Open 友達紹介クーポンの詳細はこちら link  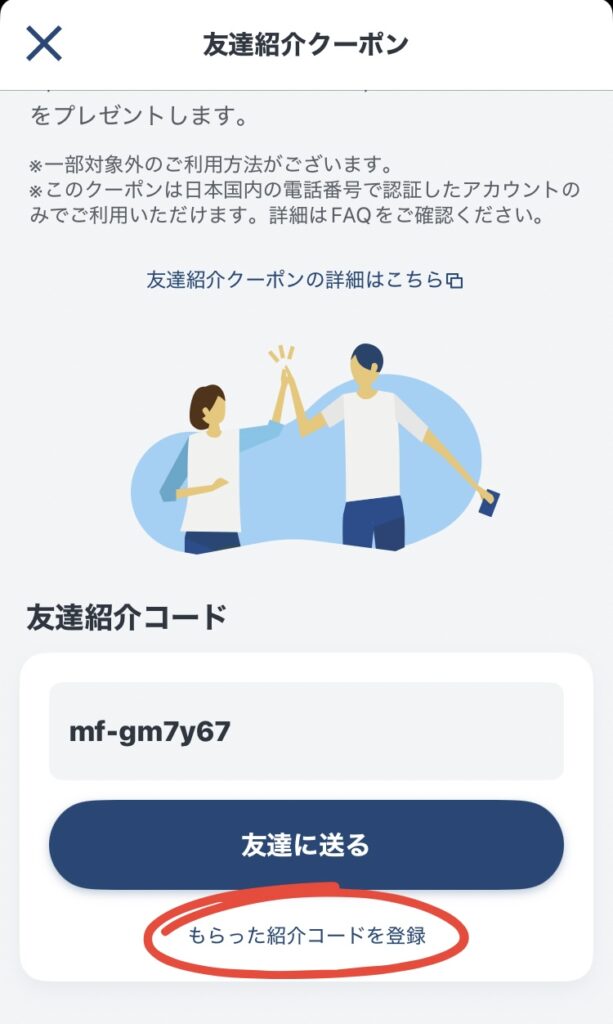[304, 280]
